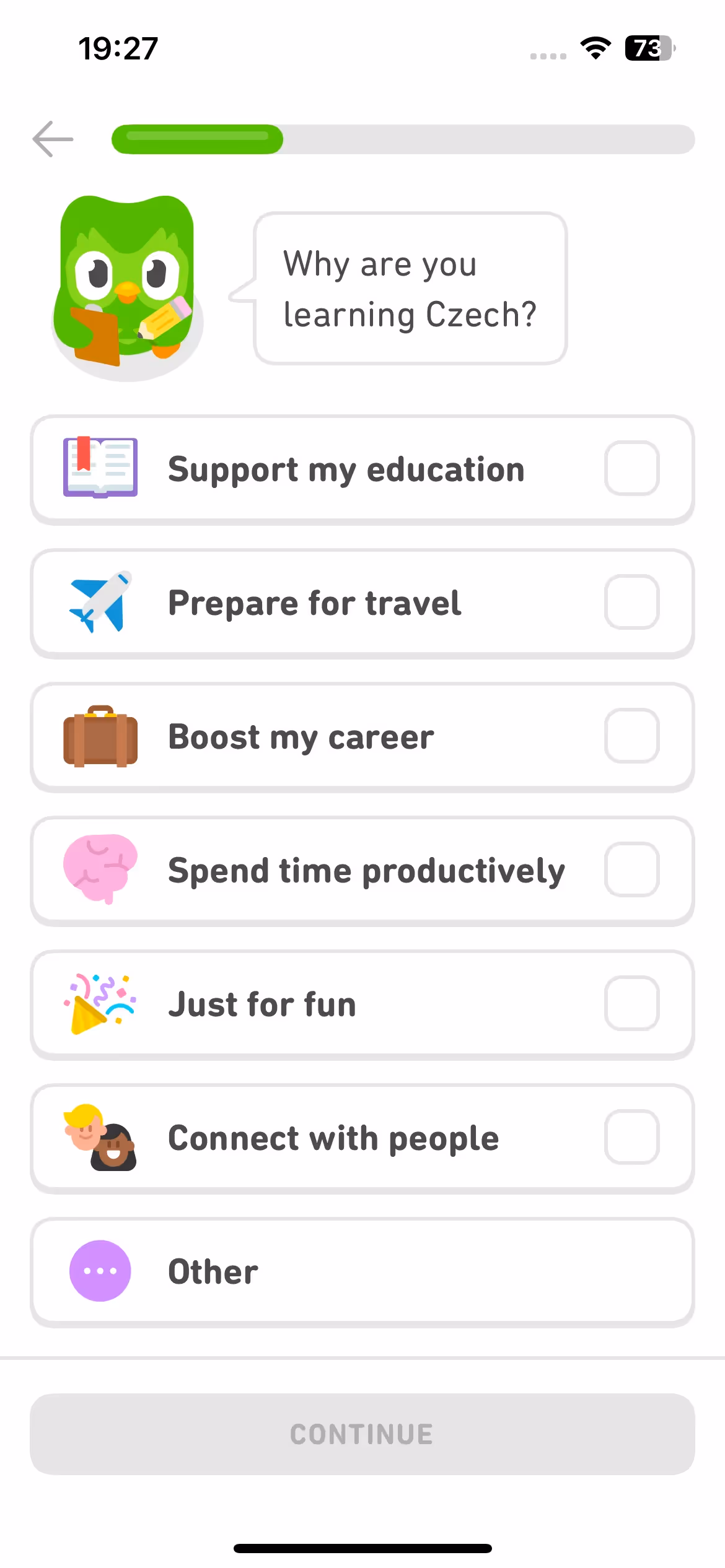Go back using the arrow icon

tap(53, 139)
